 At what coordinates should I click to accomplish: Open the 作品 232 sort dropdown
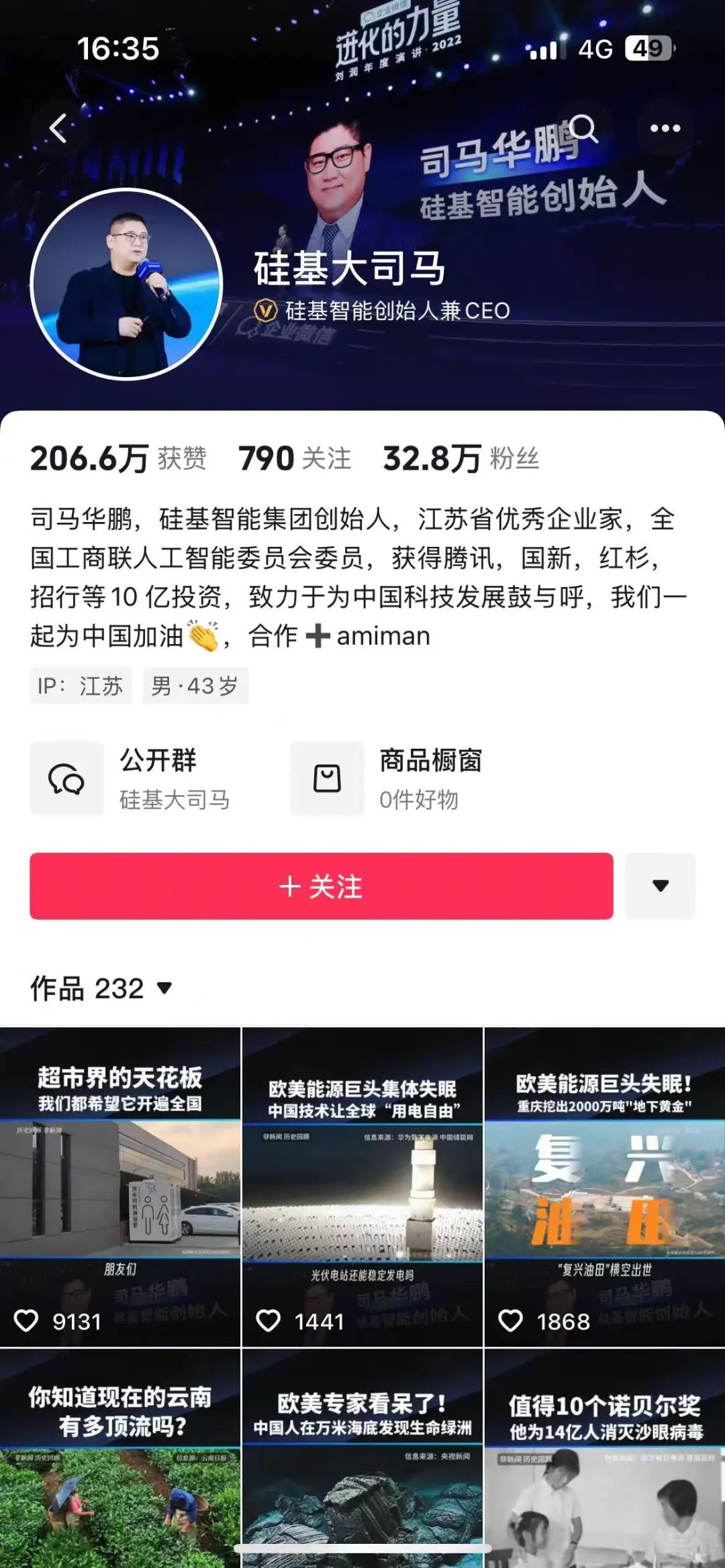101,988
